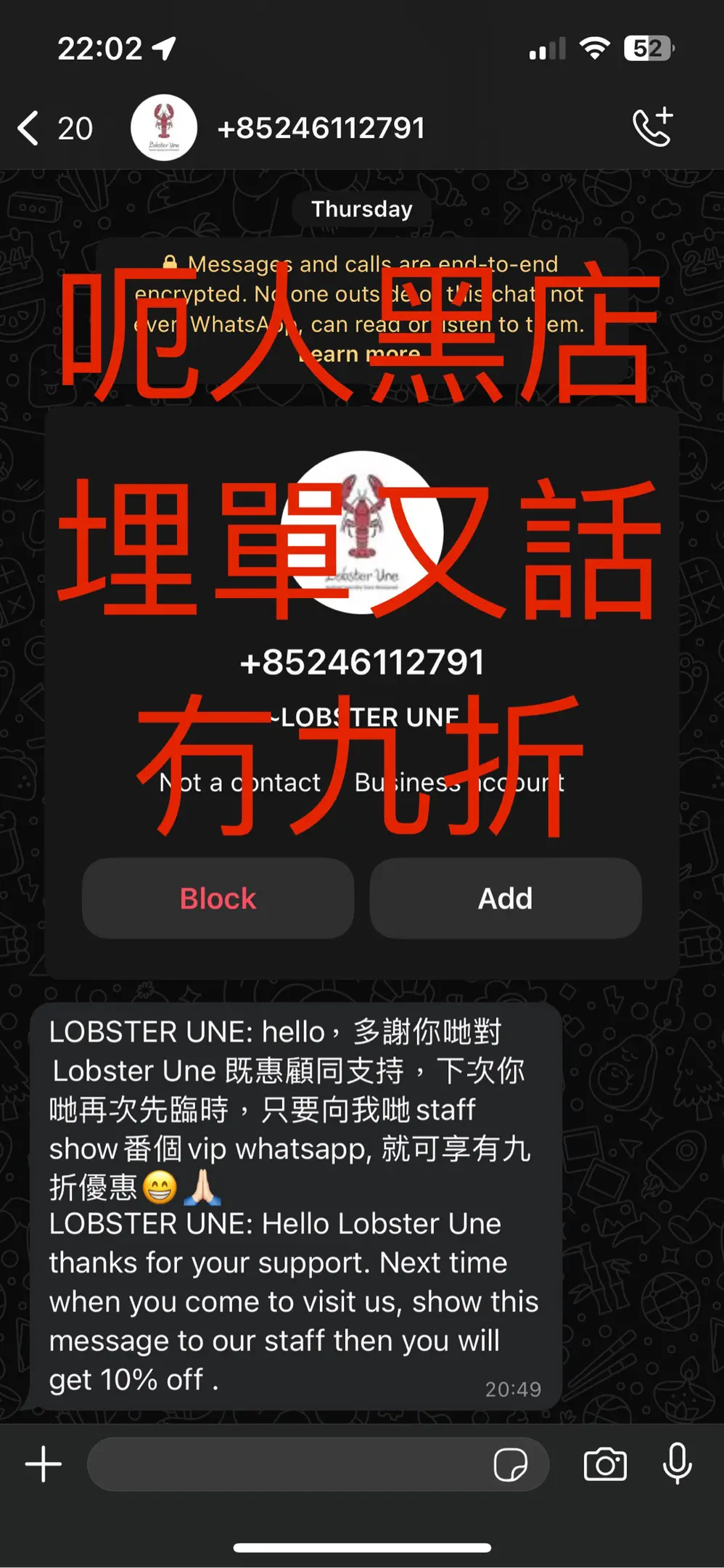Focus the message text field
724x1568 pixels.
tap(290, 1464)
